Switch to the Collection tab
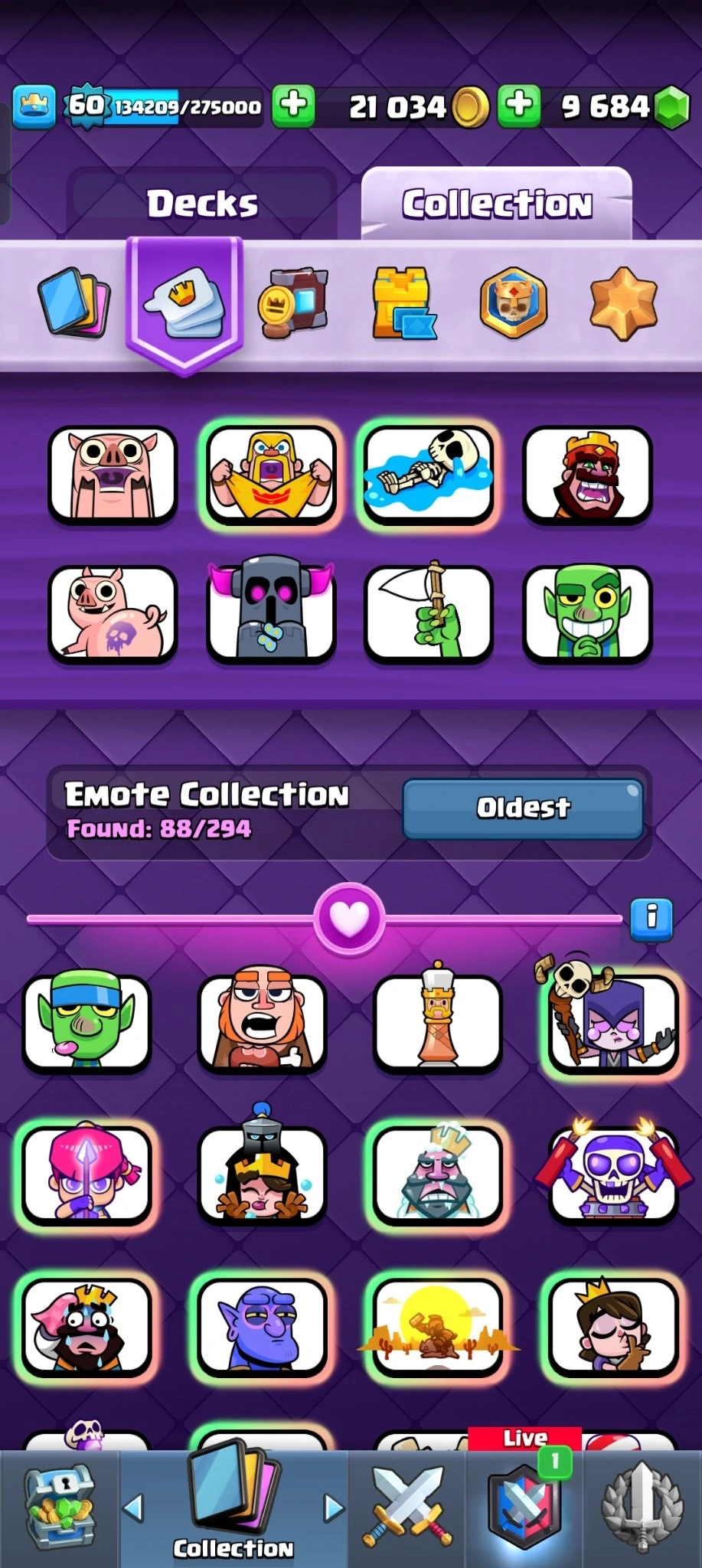 [496, 204]
